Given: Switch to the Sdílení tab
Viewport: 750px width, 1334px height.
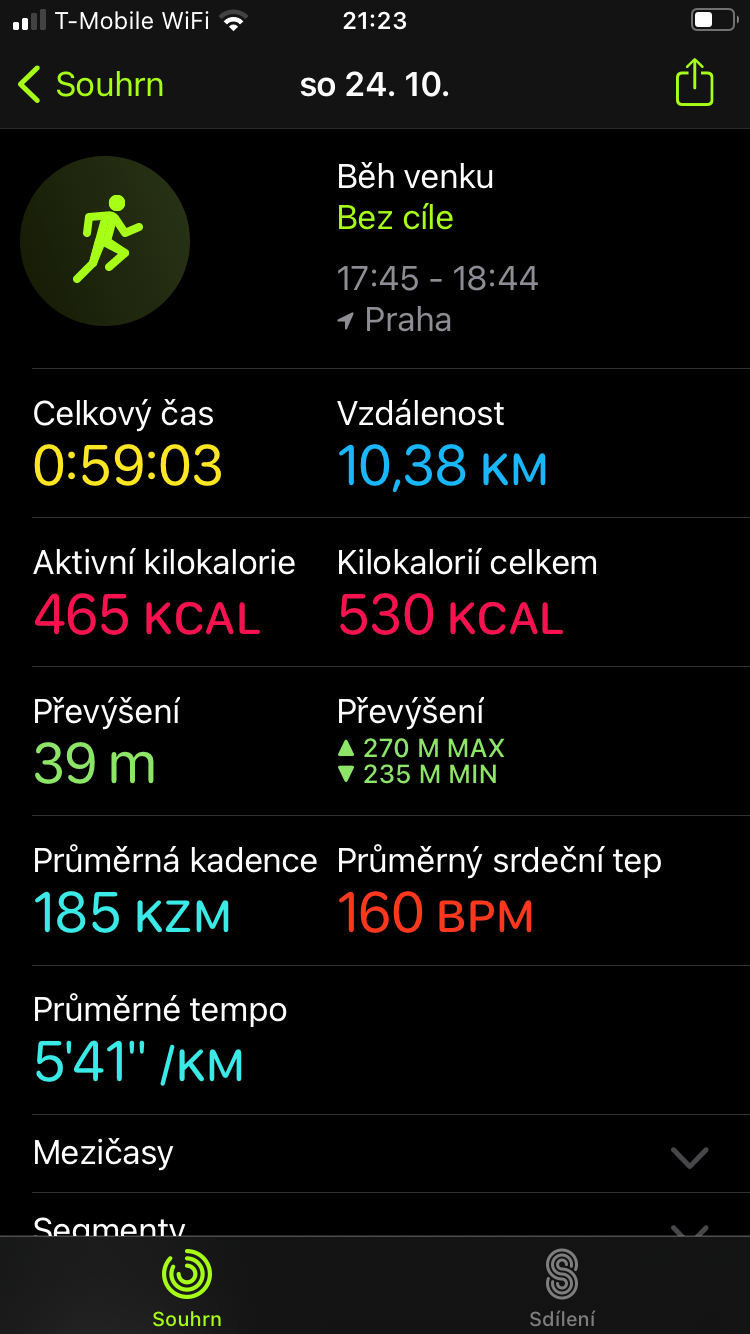Looking at the screenshot, I should point(562,1288).
